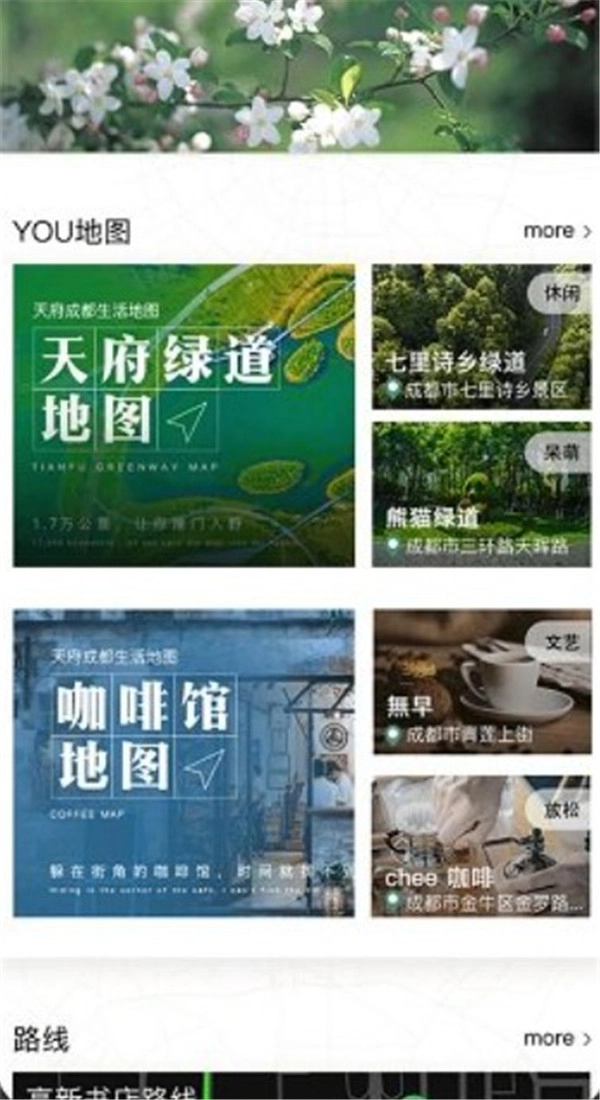This screenshot has height=1100, width=600.
Task: Open the 七里诗乡绿道 tile
Action: [481, 336]
